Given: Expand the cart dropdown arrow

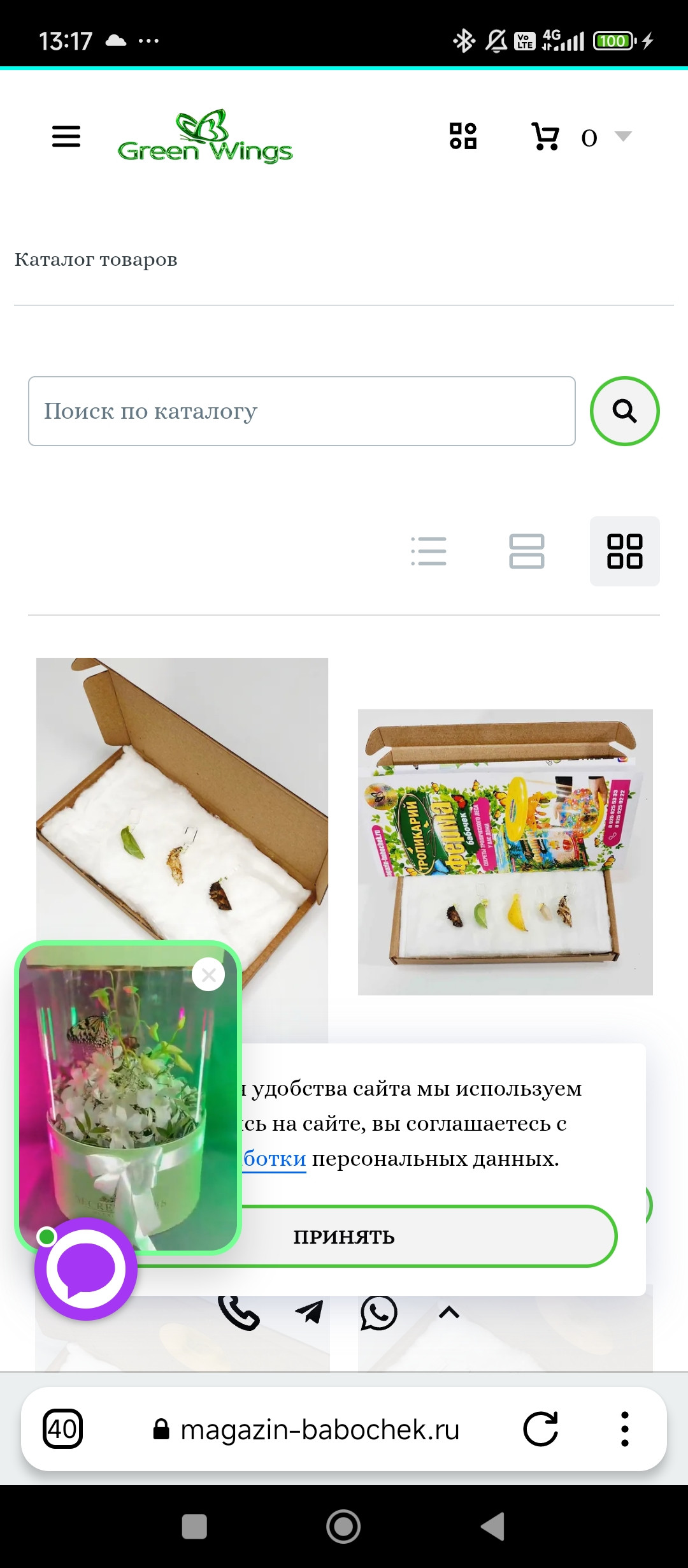Looking at the screenshot, I should (622, 136).
